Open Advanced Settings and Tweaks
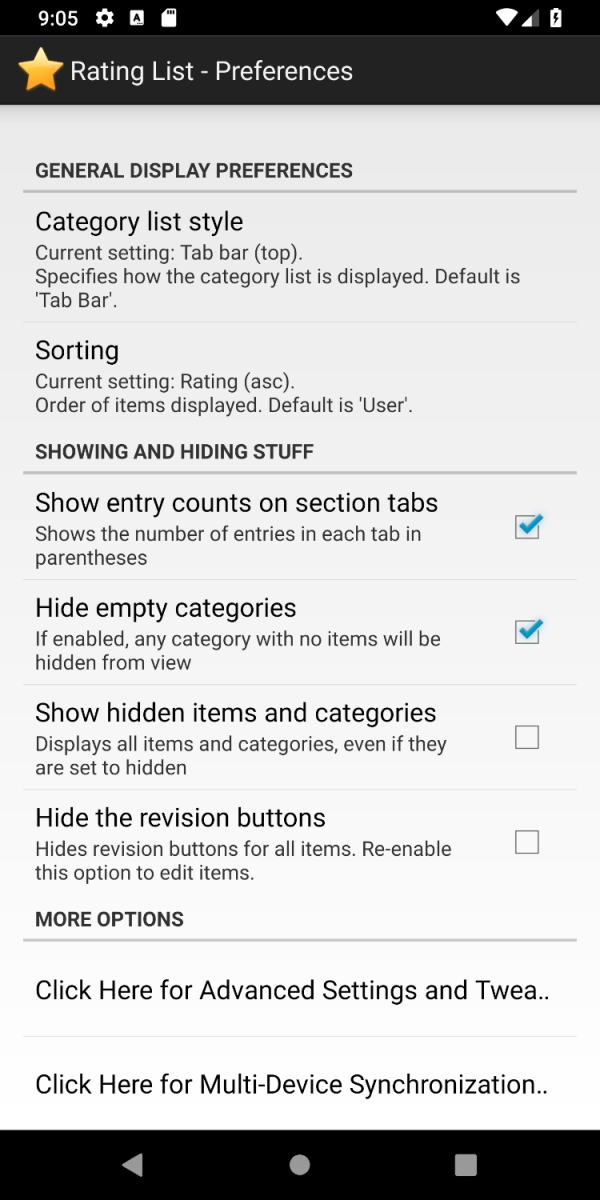The height and width of the screenshot is (1200, 600). coord(300,990)
